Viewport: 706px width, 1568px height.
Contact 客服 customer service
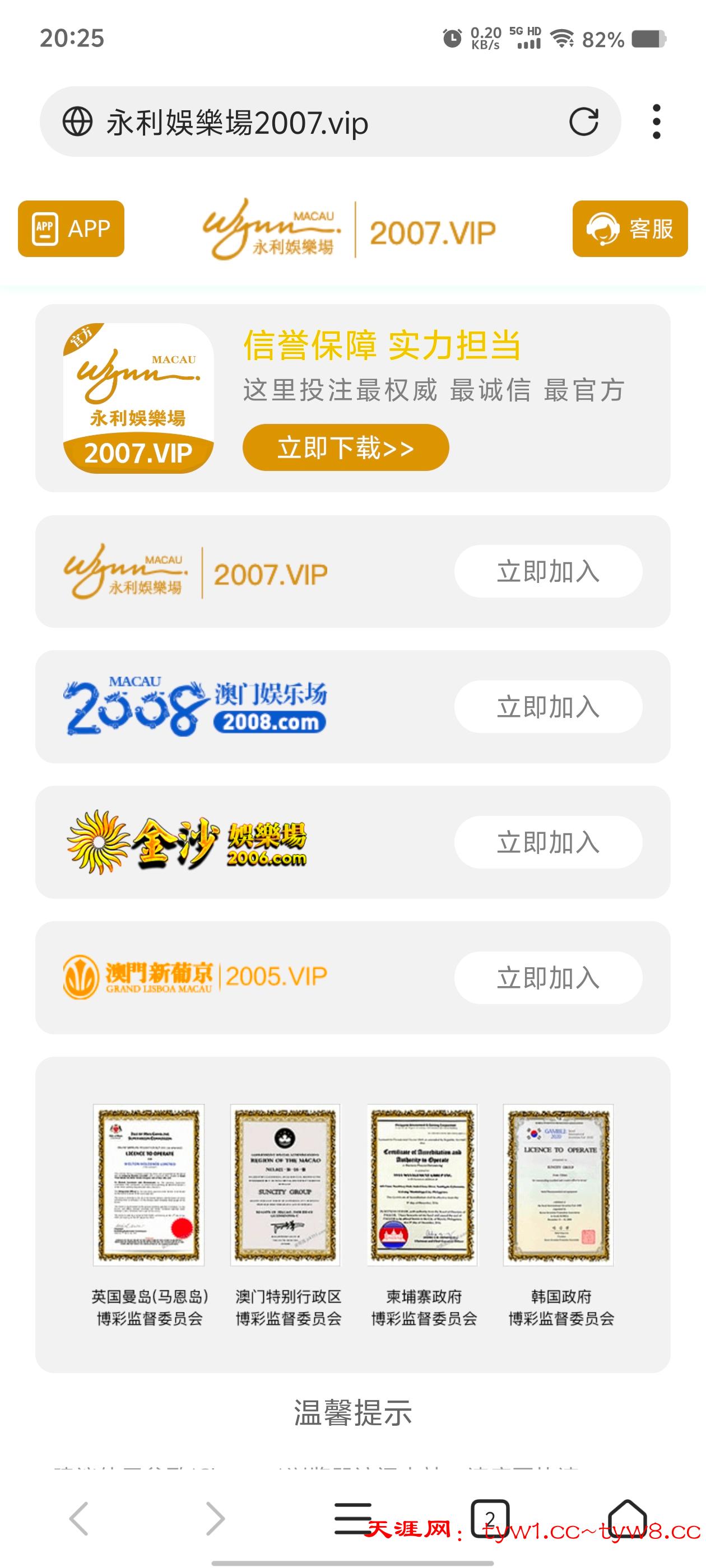630,229
